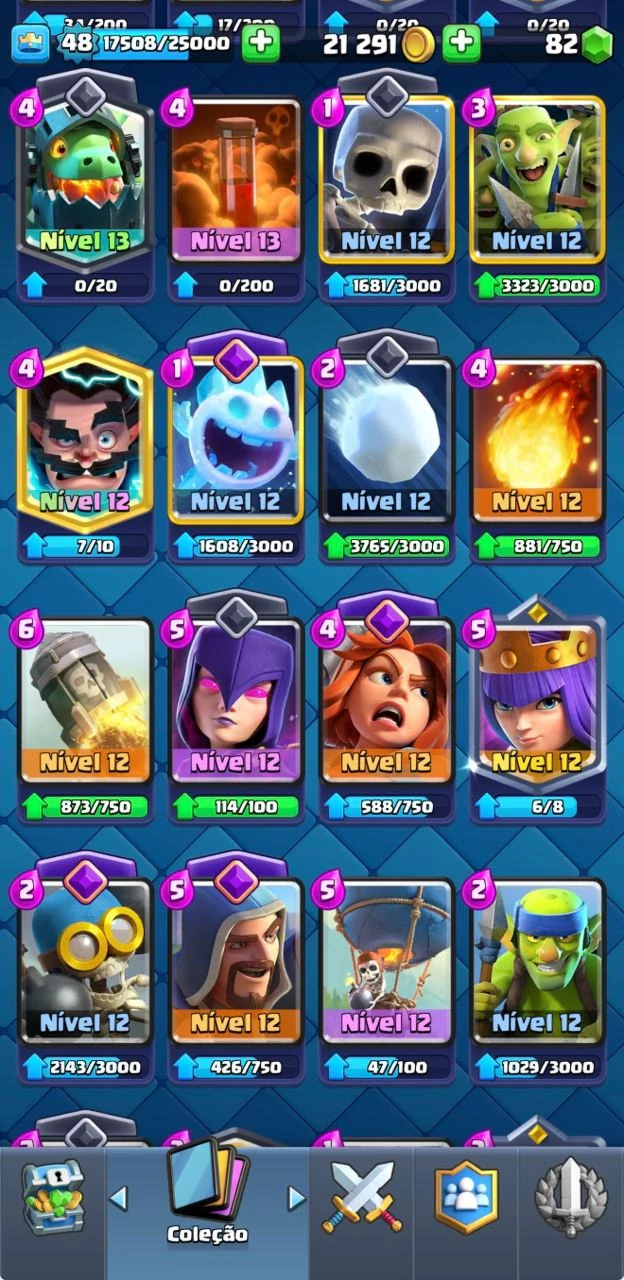
Task: Switch to the Clan social tab
Action: 466,1196
